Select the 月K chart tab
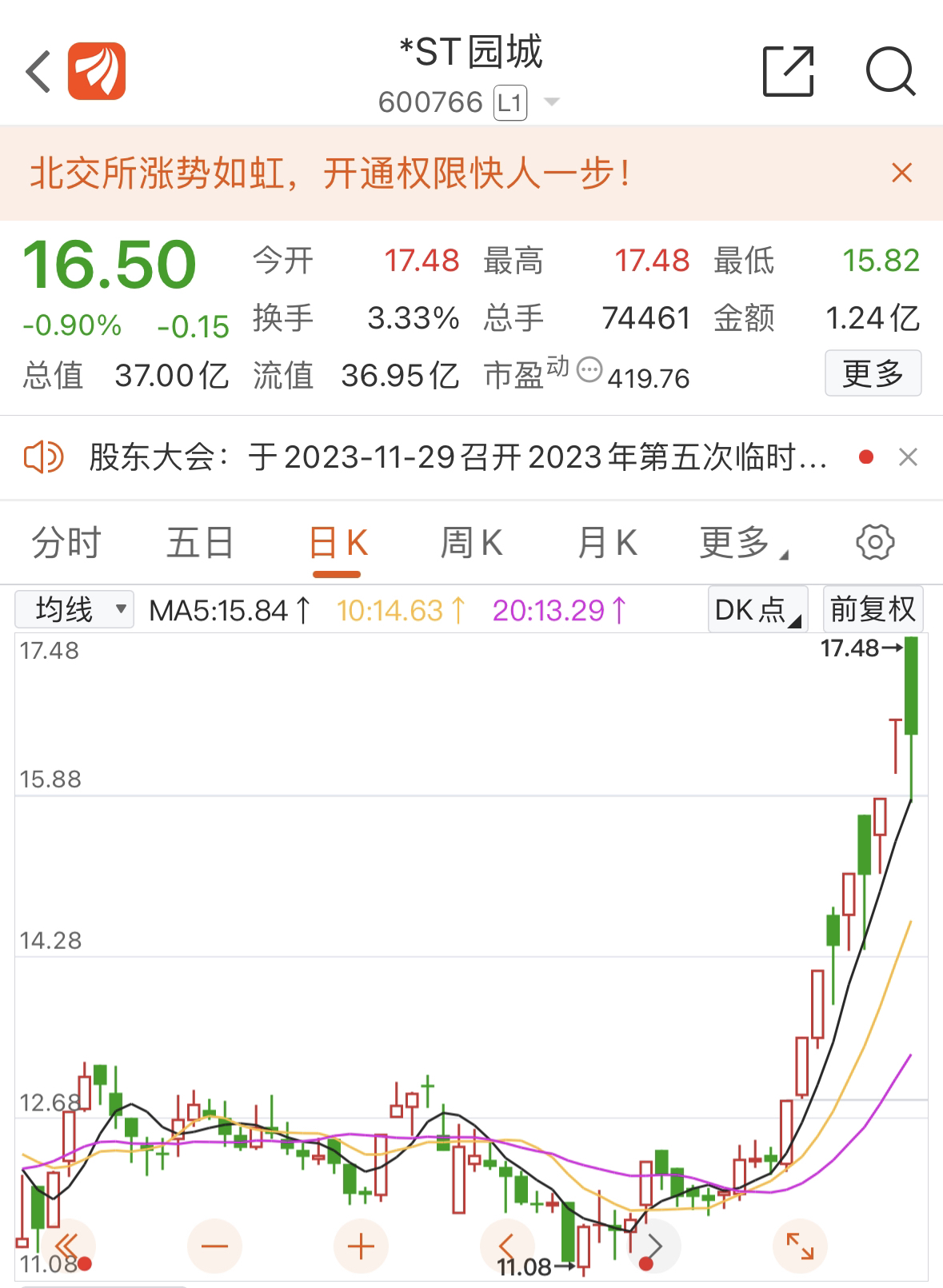 point(607,544)
